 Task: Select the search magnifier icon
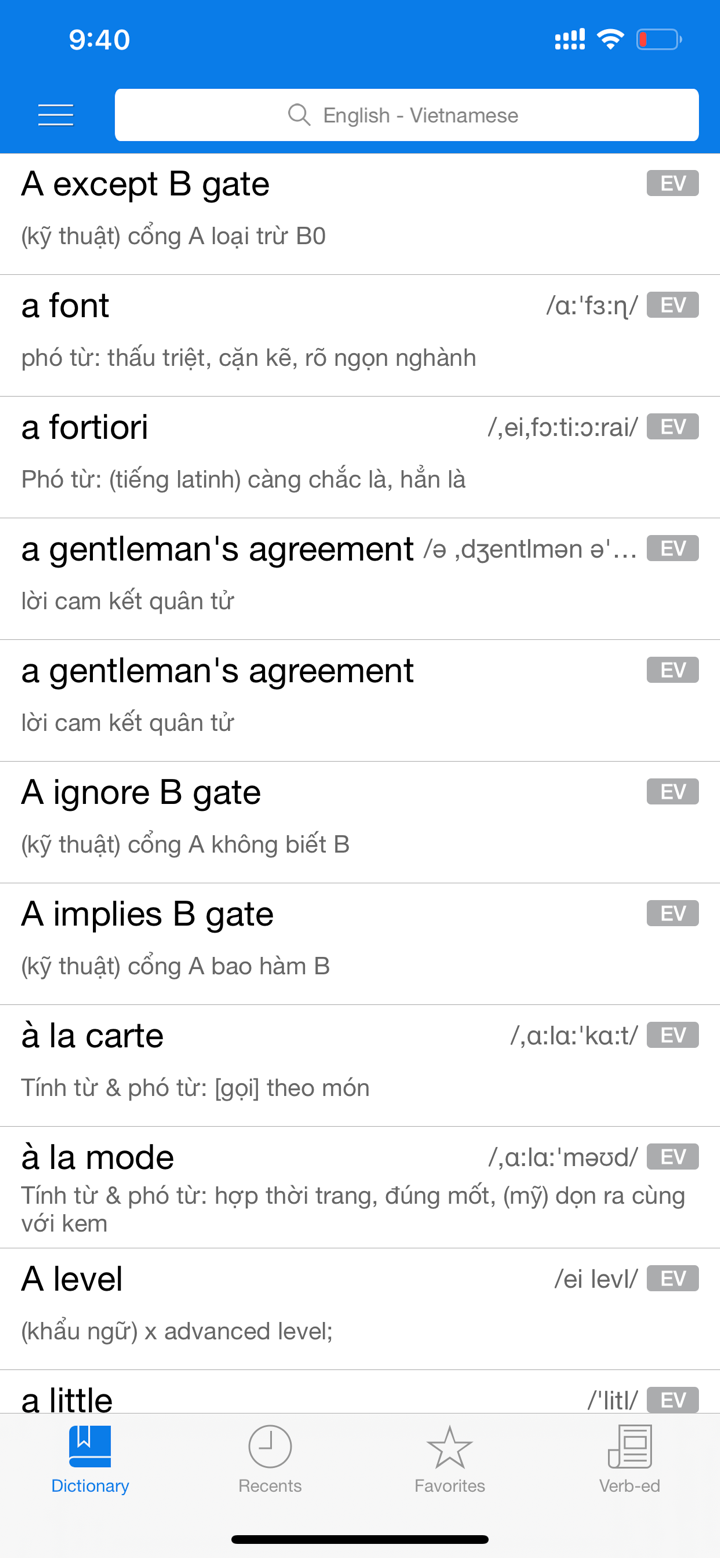click(x=299, y=115)
